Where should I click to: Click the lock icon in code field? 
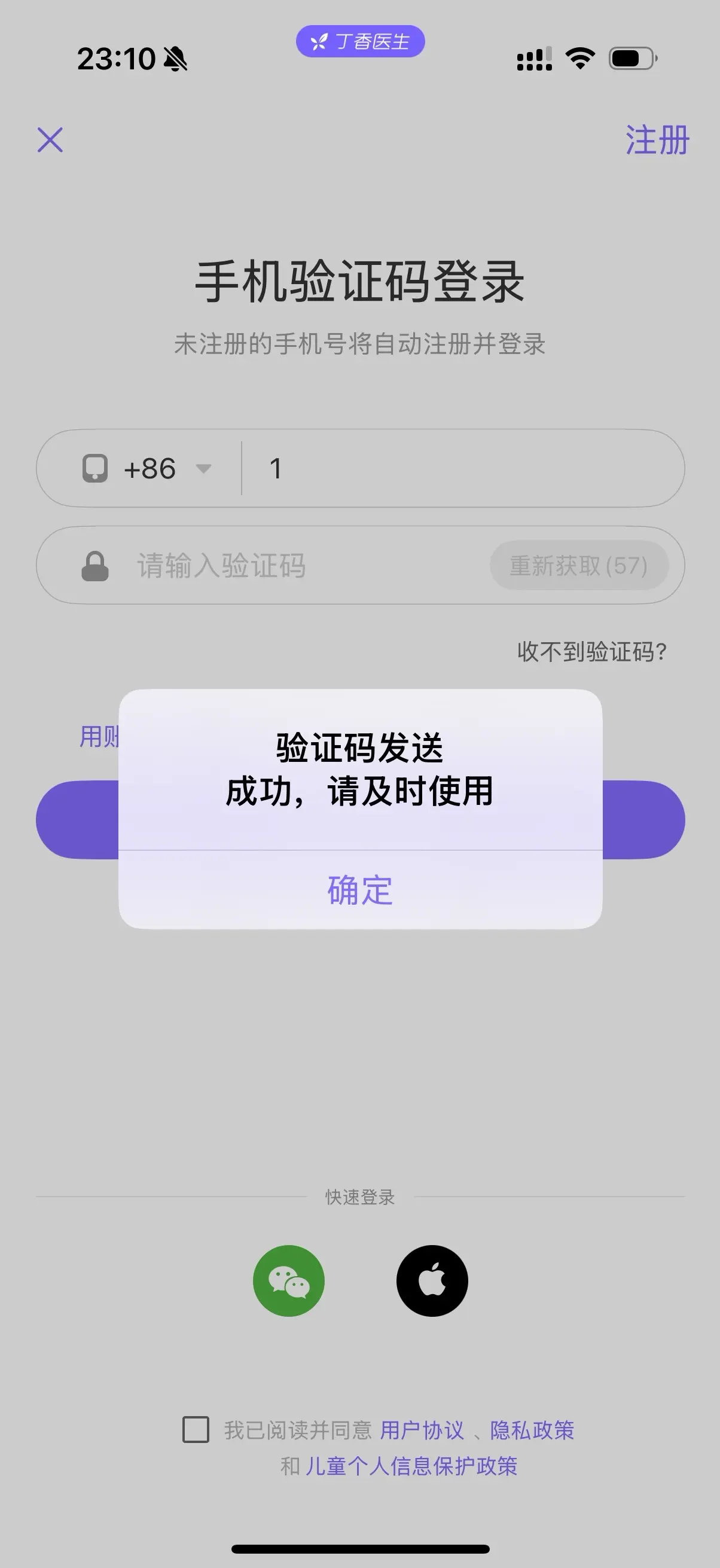tap(95, 566)
